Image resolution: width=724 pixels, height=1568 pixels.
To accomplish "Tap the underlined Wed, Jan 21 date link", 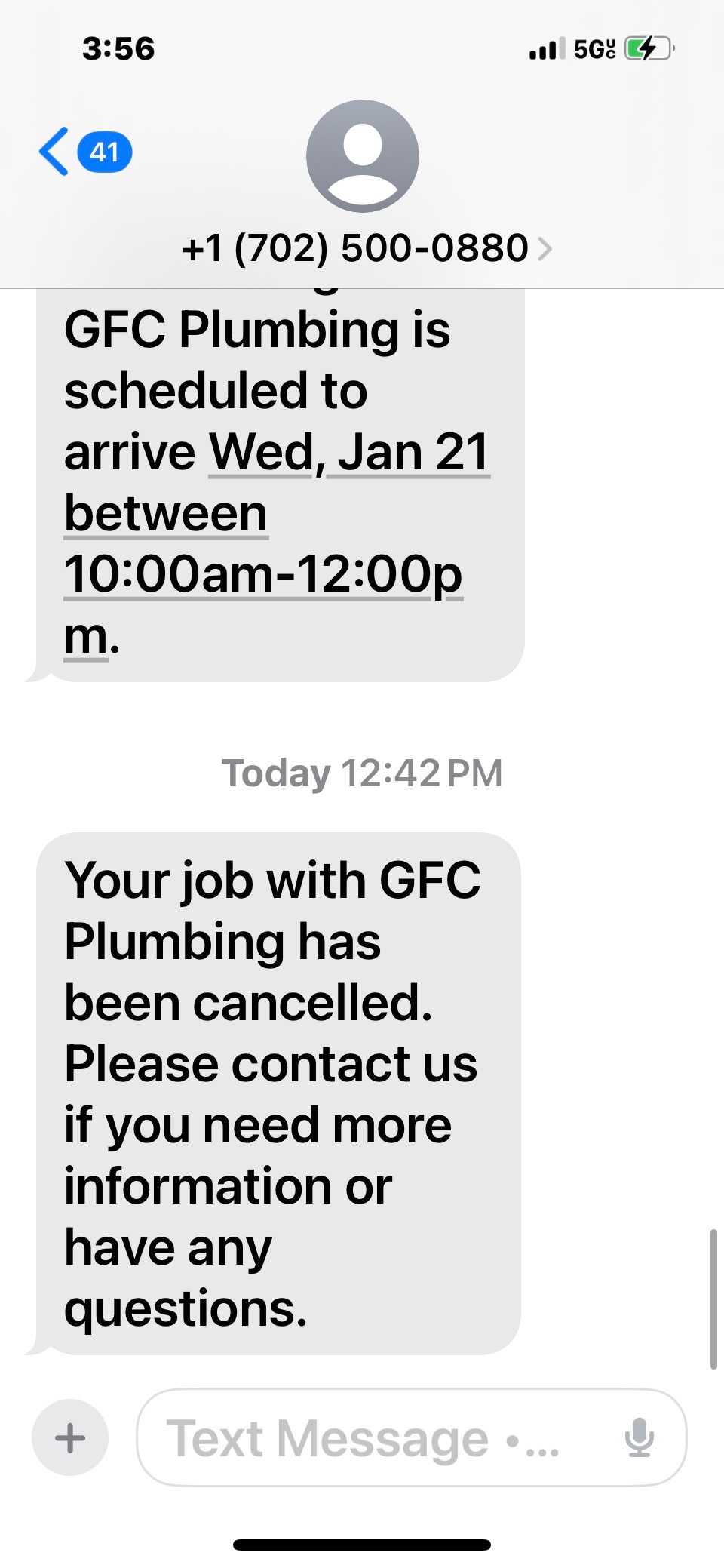I will tap(348, 453).
